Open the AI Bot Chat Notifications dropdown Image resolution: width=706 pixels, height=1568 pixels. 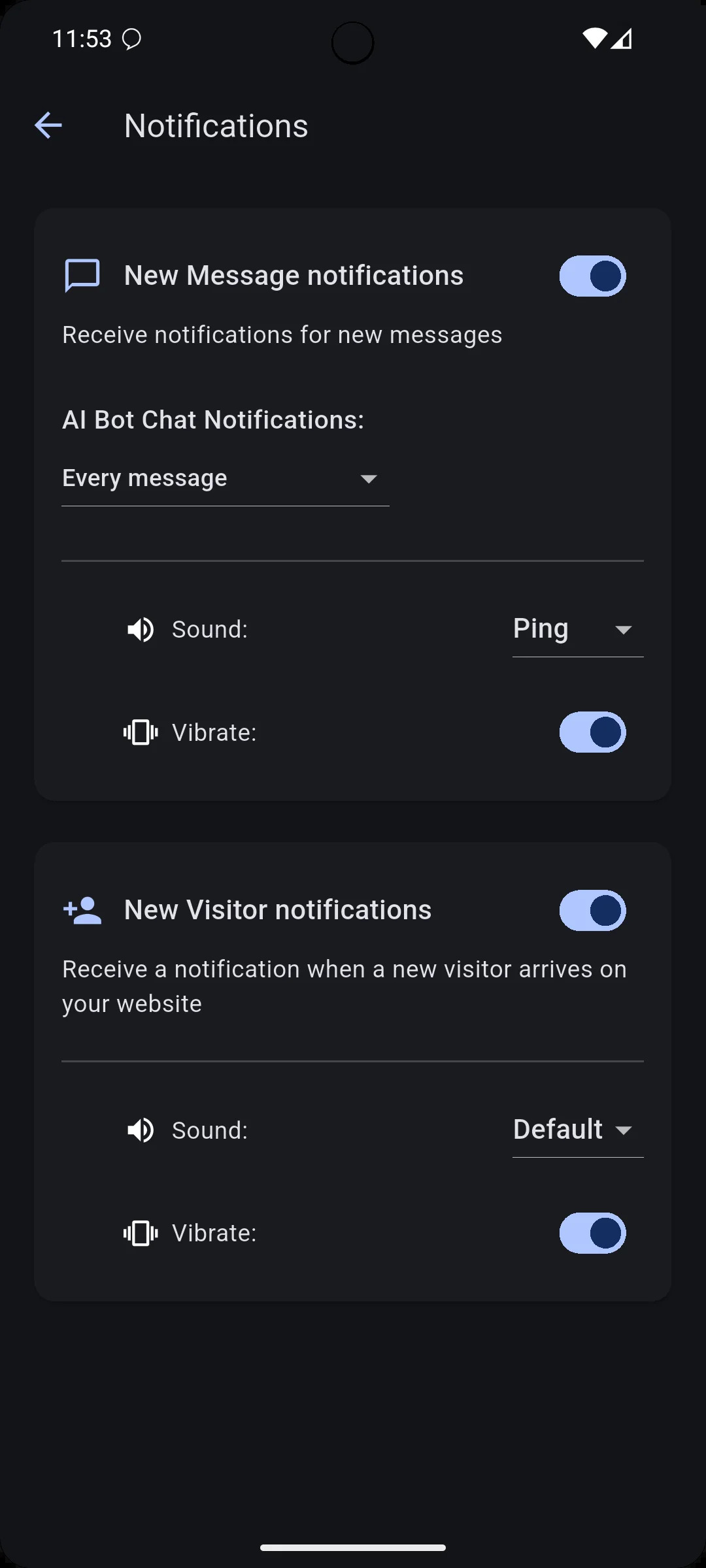pyautogui.click(x=225, y=479)
